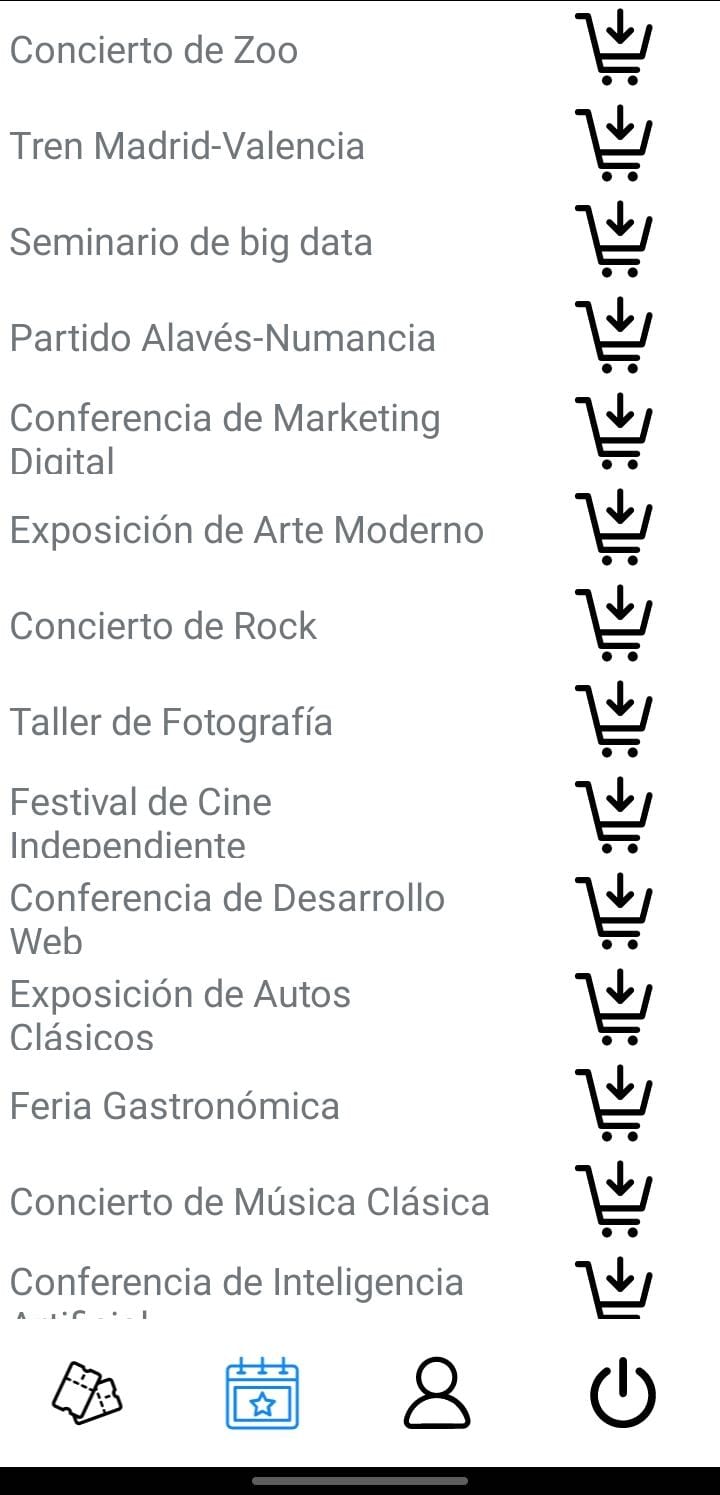This screenshot has height=1495, width=720.
Task: Select the events calendar tab
Action: point(262,1393)
